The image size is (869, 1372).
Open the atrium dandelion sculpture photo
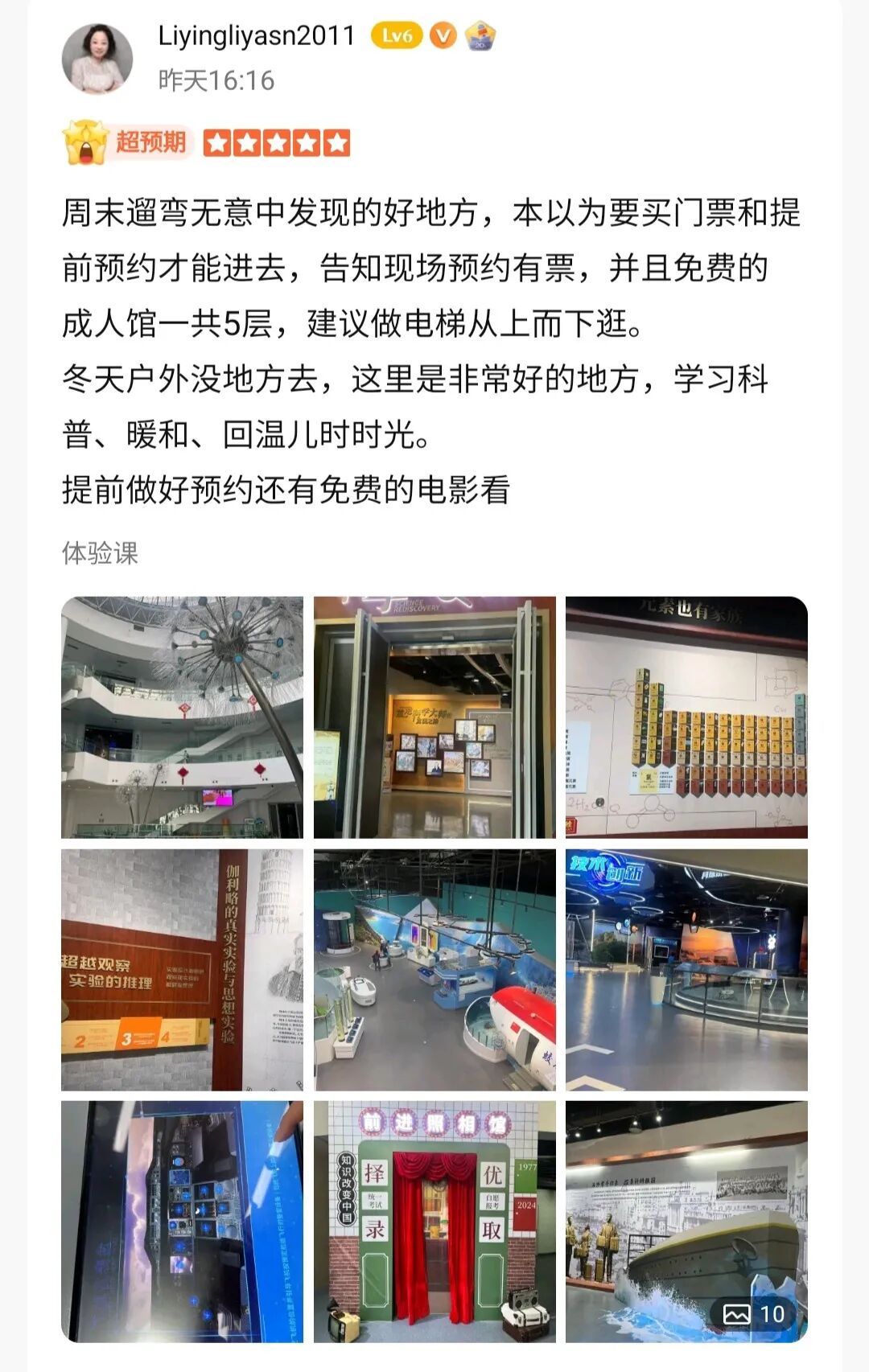[183, 717]
